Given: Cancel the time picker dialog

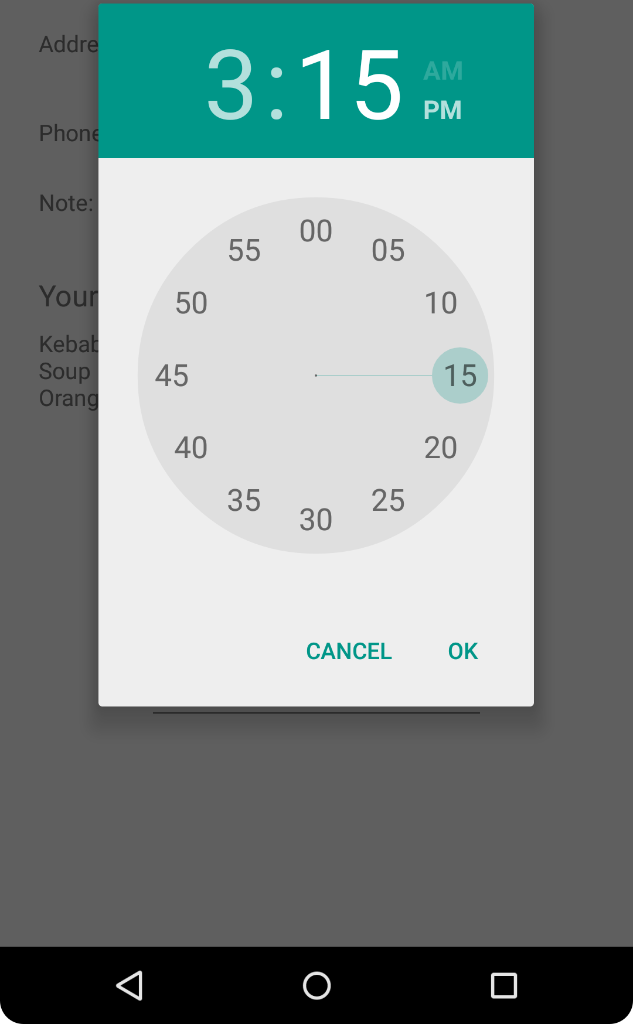Looking at the screenshot, I should (349, 651).
